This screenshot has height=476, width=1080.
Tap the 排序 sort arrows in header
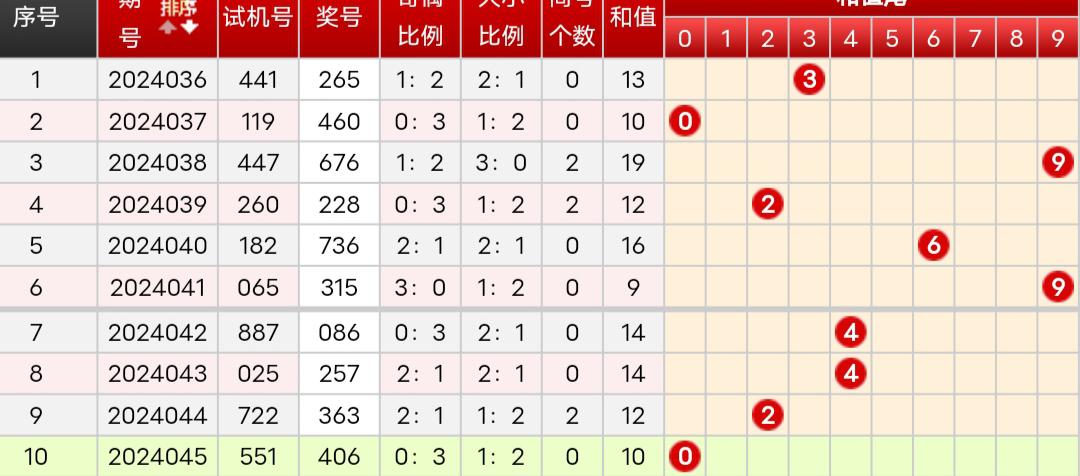tap(179, 27)
